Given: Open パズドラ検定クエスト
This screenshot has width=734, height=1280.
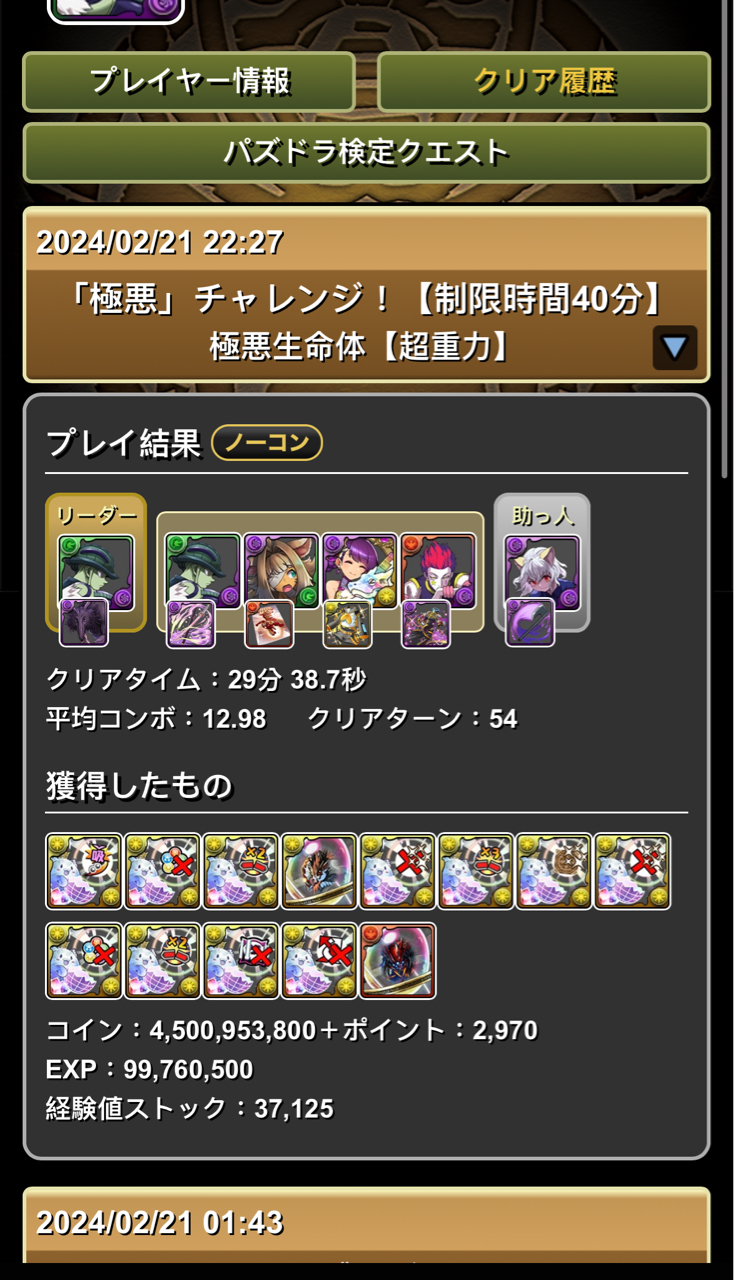Looking at the screenshot, I should click(x=366, y=153).
